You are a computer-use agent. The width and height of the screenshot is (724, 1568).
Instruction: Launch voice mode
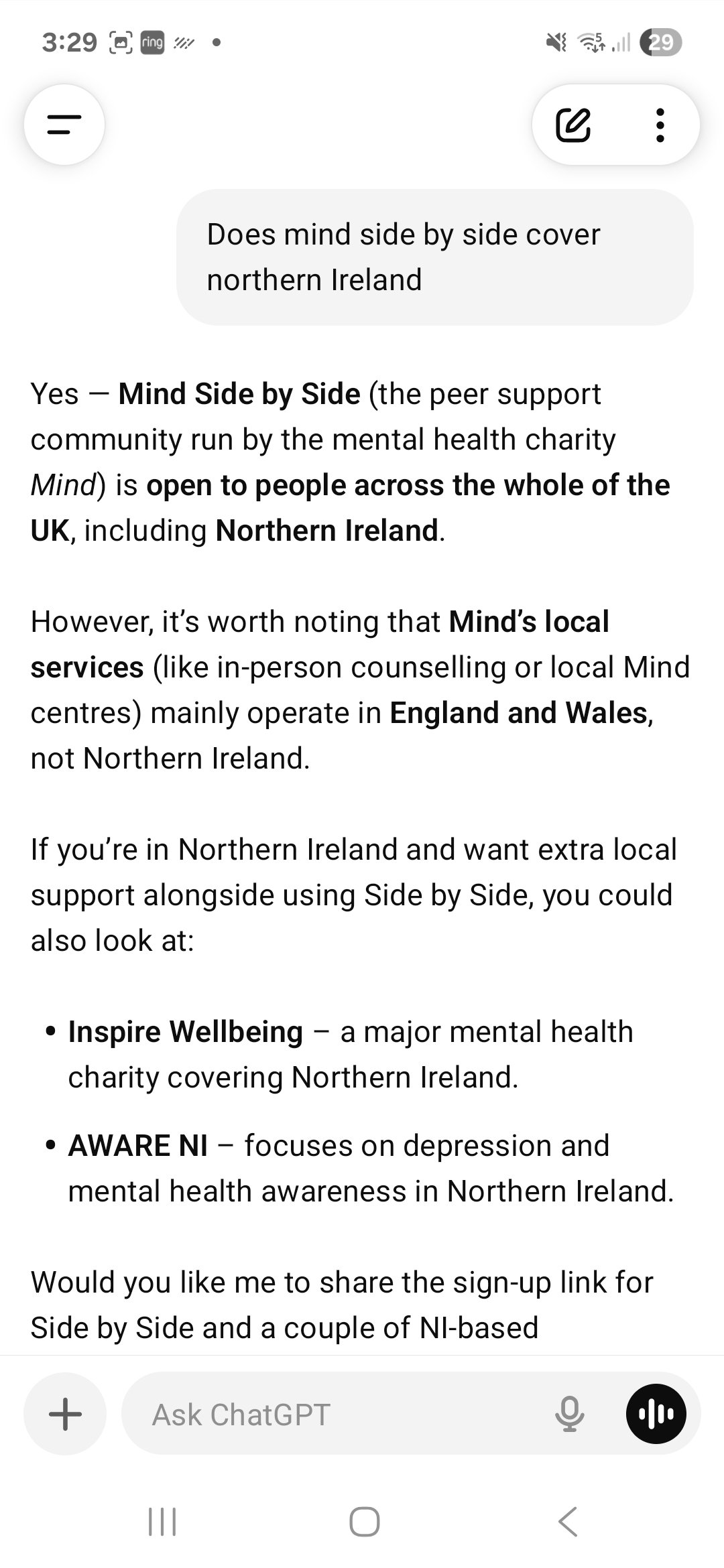pyautogui.click(x=656, y=1414)
